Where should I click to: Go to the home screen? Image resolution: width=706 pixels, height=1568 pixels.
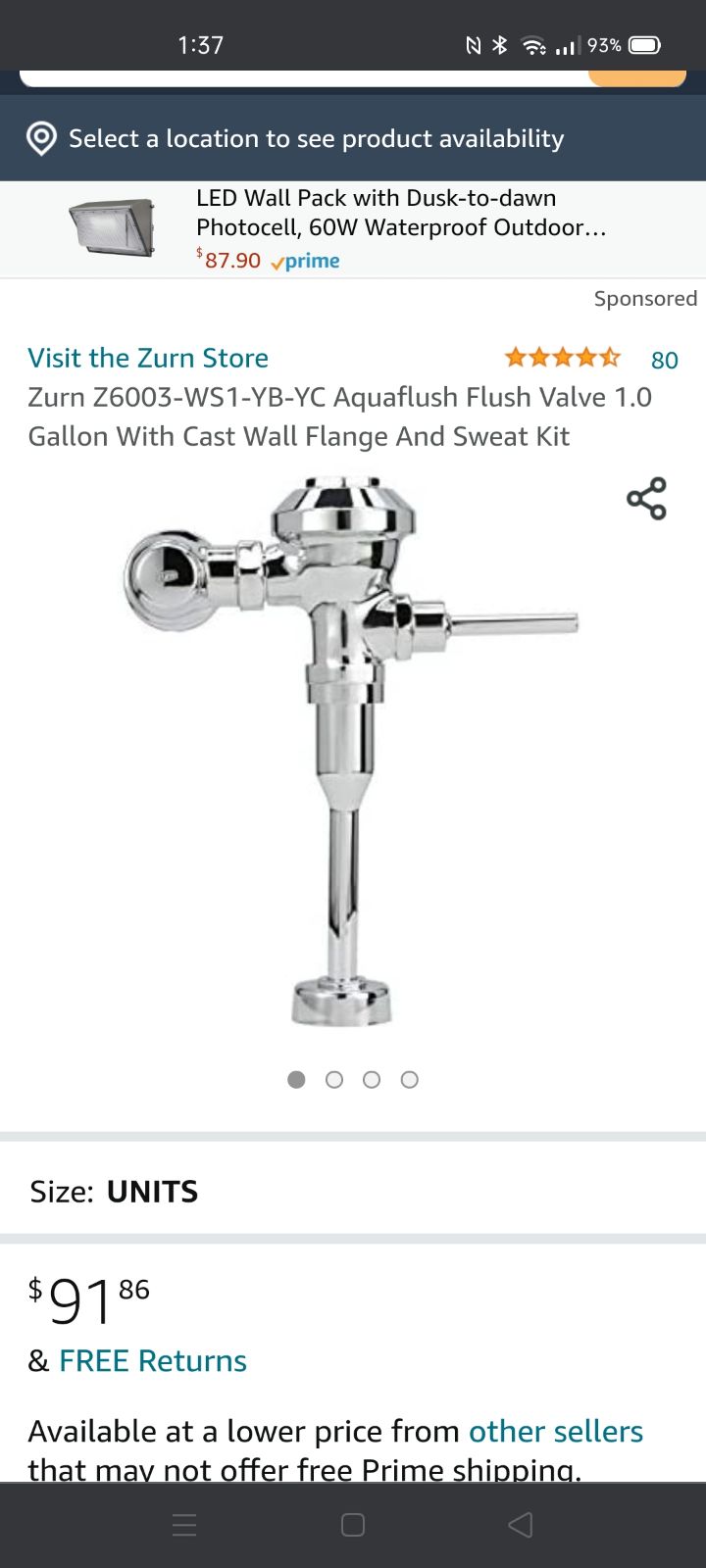(353, 1525)
